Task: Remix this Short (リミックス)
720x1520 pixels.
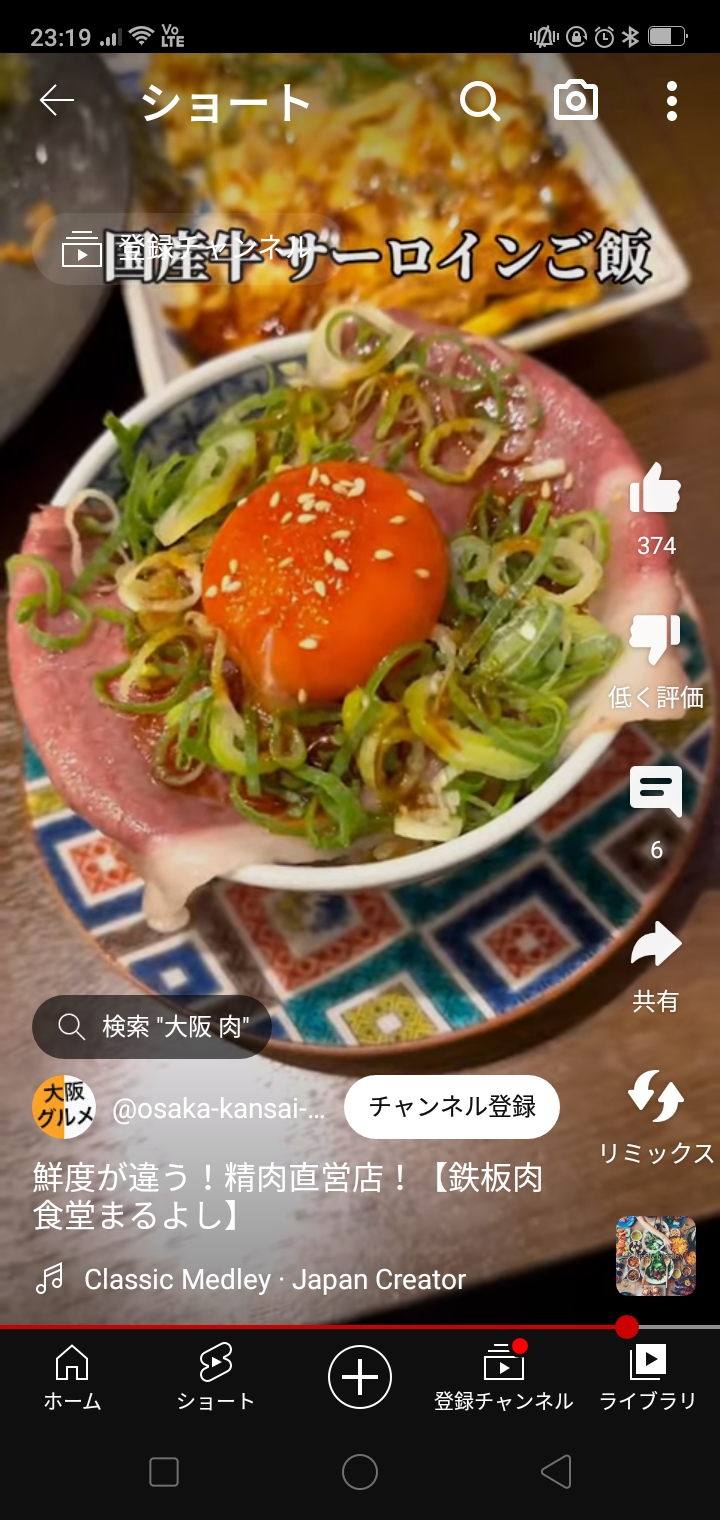Action: [x=655, y=1098]
